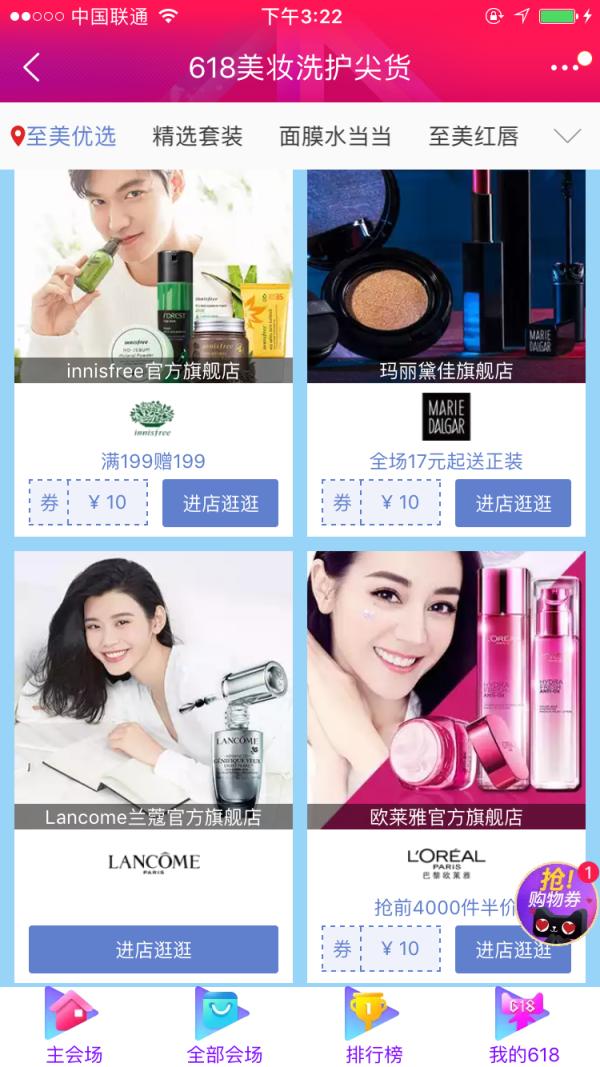Viewport: 600px width, 1067px height.
Task: Select the 至美优选 tab
Action: (65, 137)
